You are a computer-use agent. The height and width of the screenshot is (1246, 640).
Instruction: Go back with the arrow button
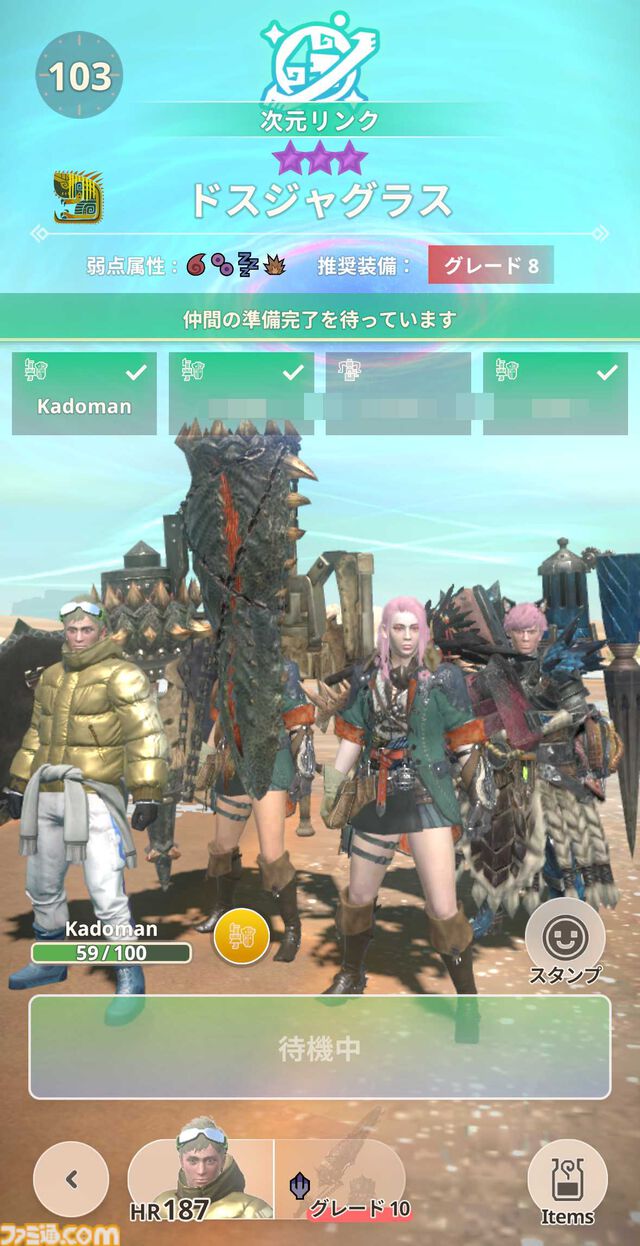71,1178
